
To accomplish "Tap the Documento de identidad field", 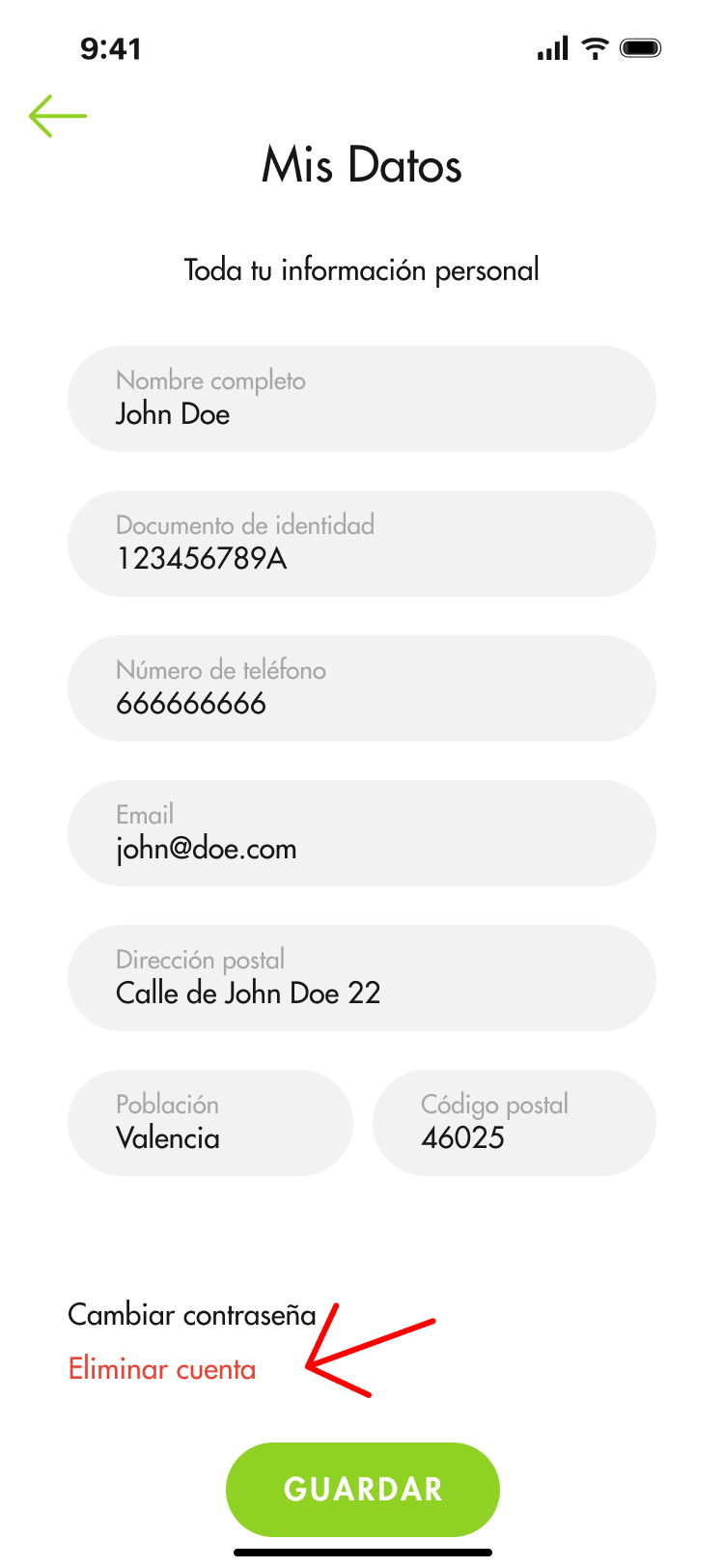I will (362, 544).
